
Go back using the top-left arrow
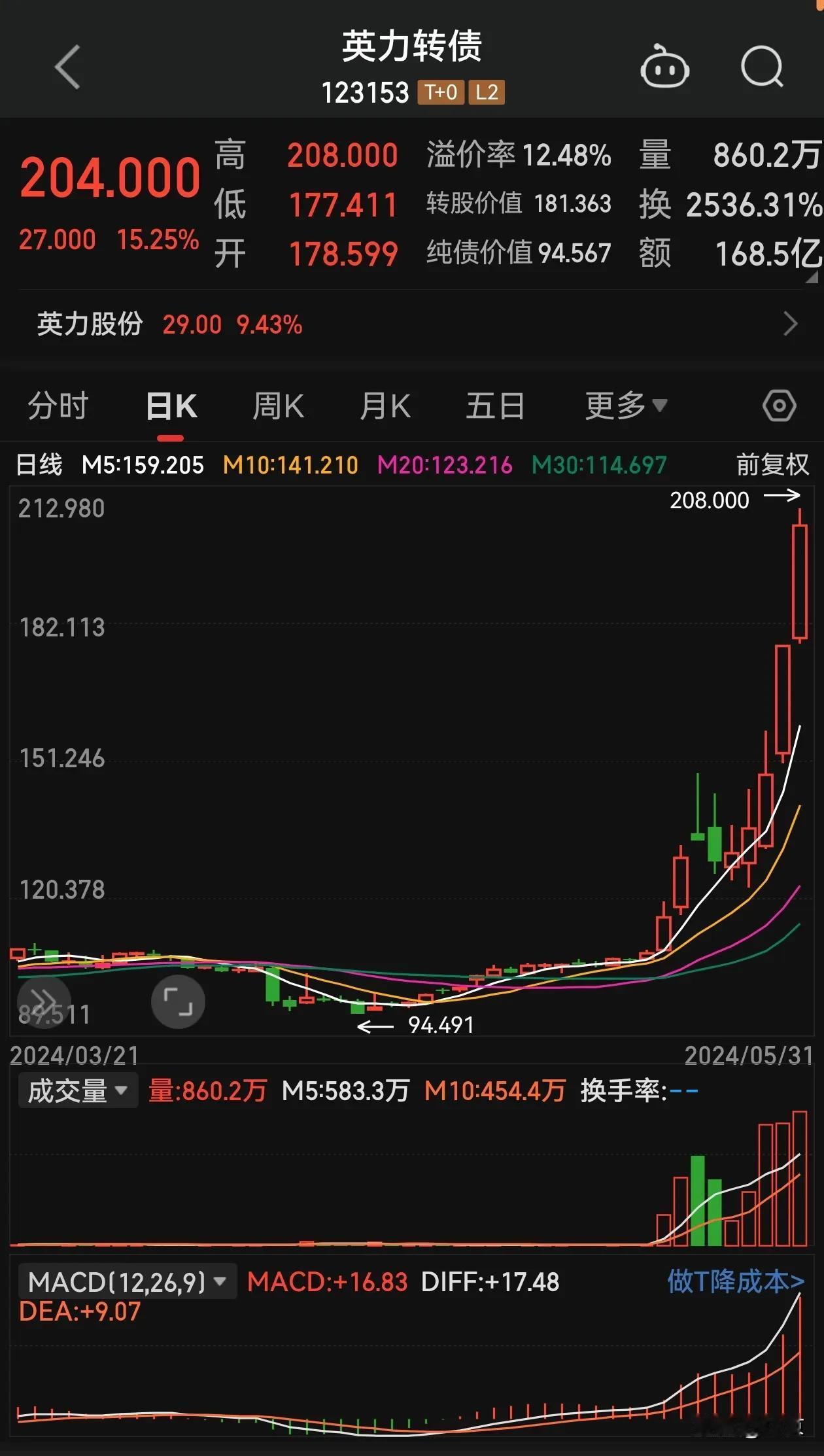click(67, 67)
